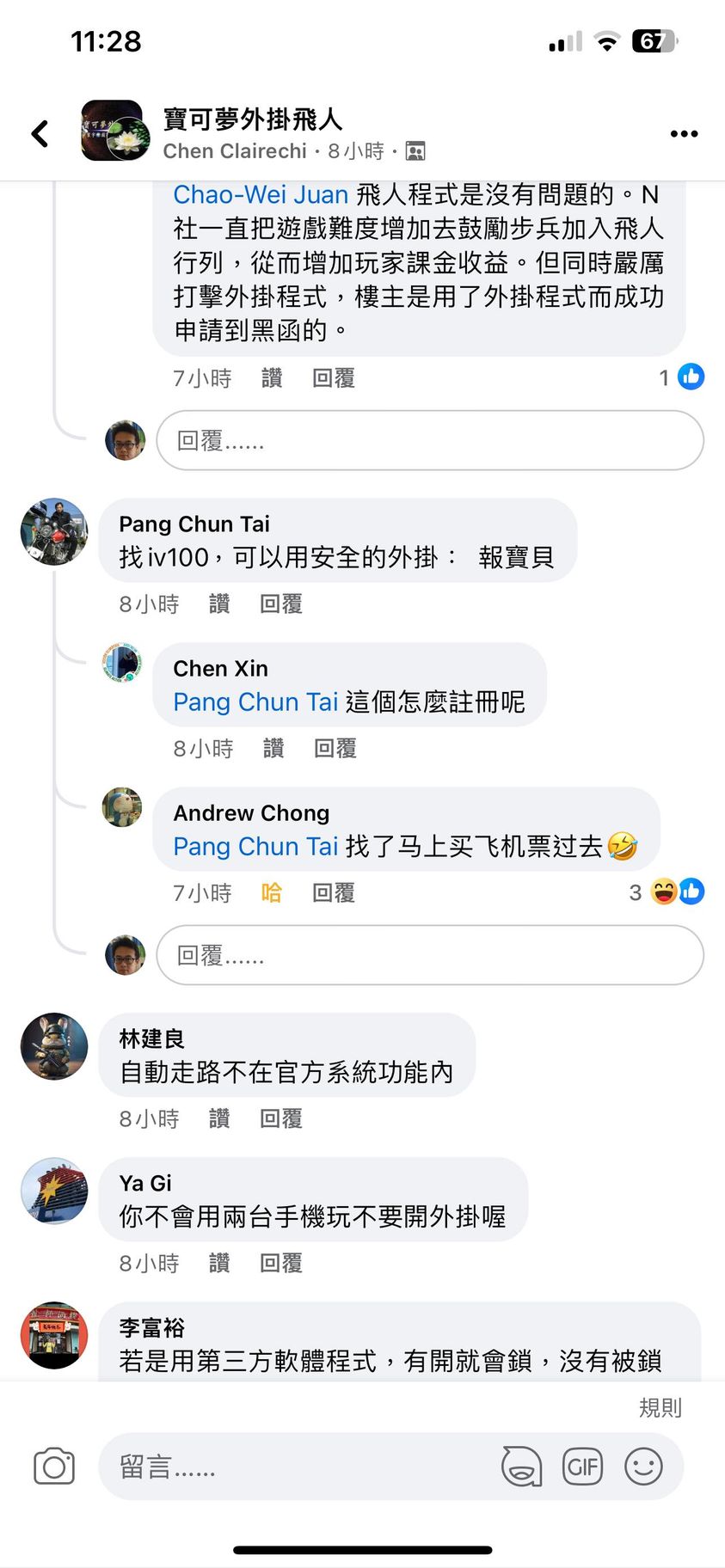Open the reply box under Chao-Wei Juan's comment
Viewport: 725px width, 1568px height.
[x=429, y=440]
